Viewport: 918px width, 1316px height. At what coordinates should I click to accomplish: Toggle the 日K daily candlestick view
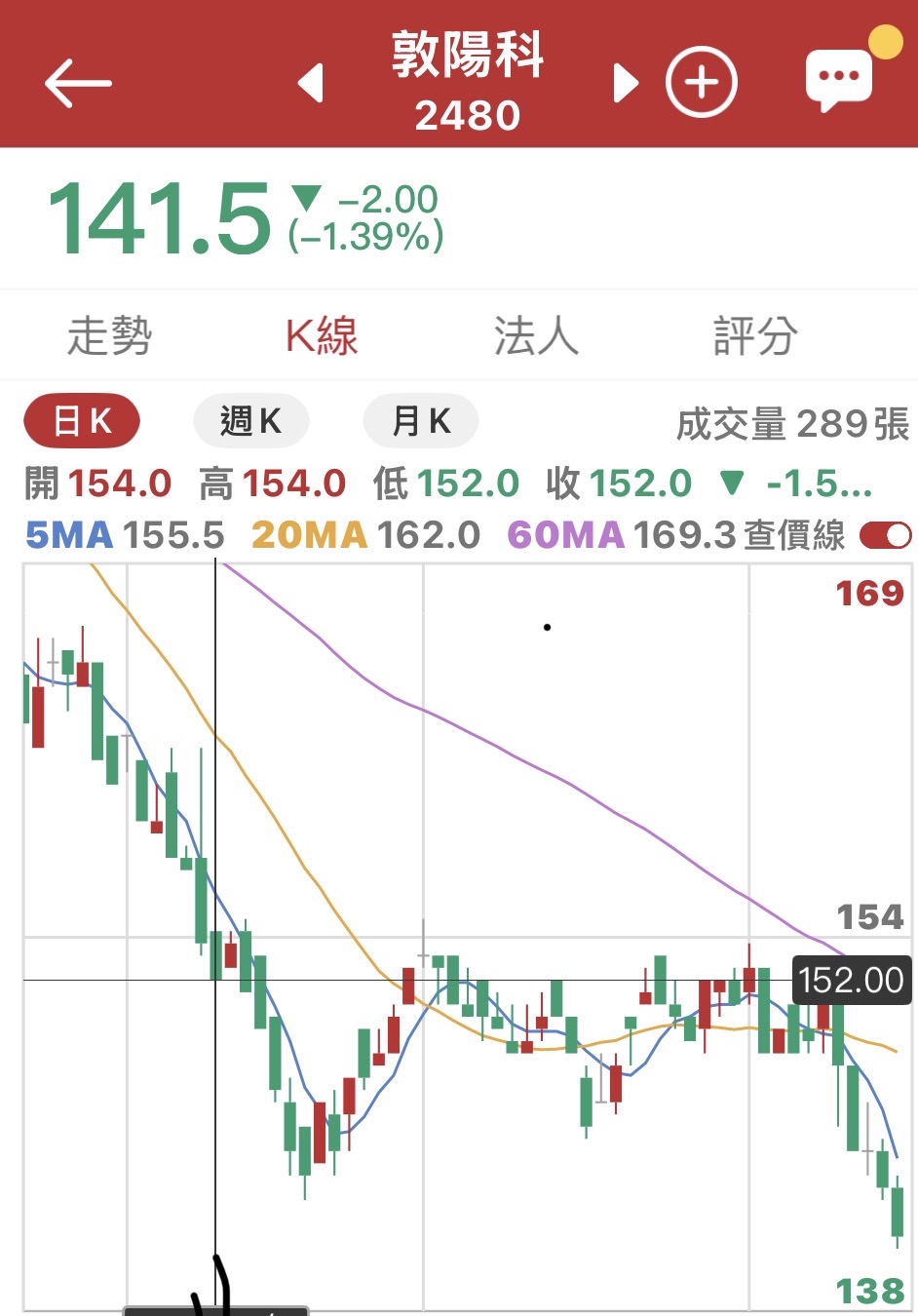(82, 420)
